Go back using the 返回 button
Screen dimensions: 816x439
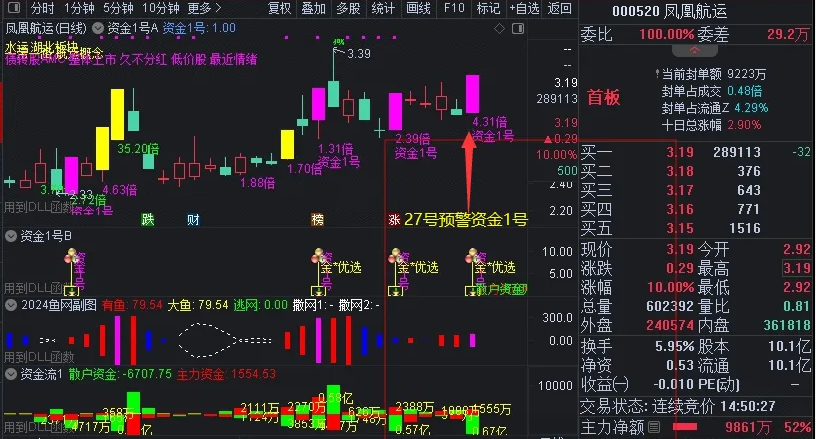tap(559, 8)
